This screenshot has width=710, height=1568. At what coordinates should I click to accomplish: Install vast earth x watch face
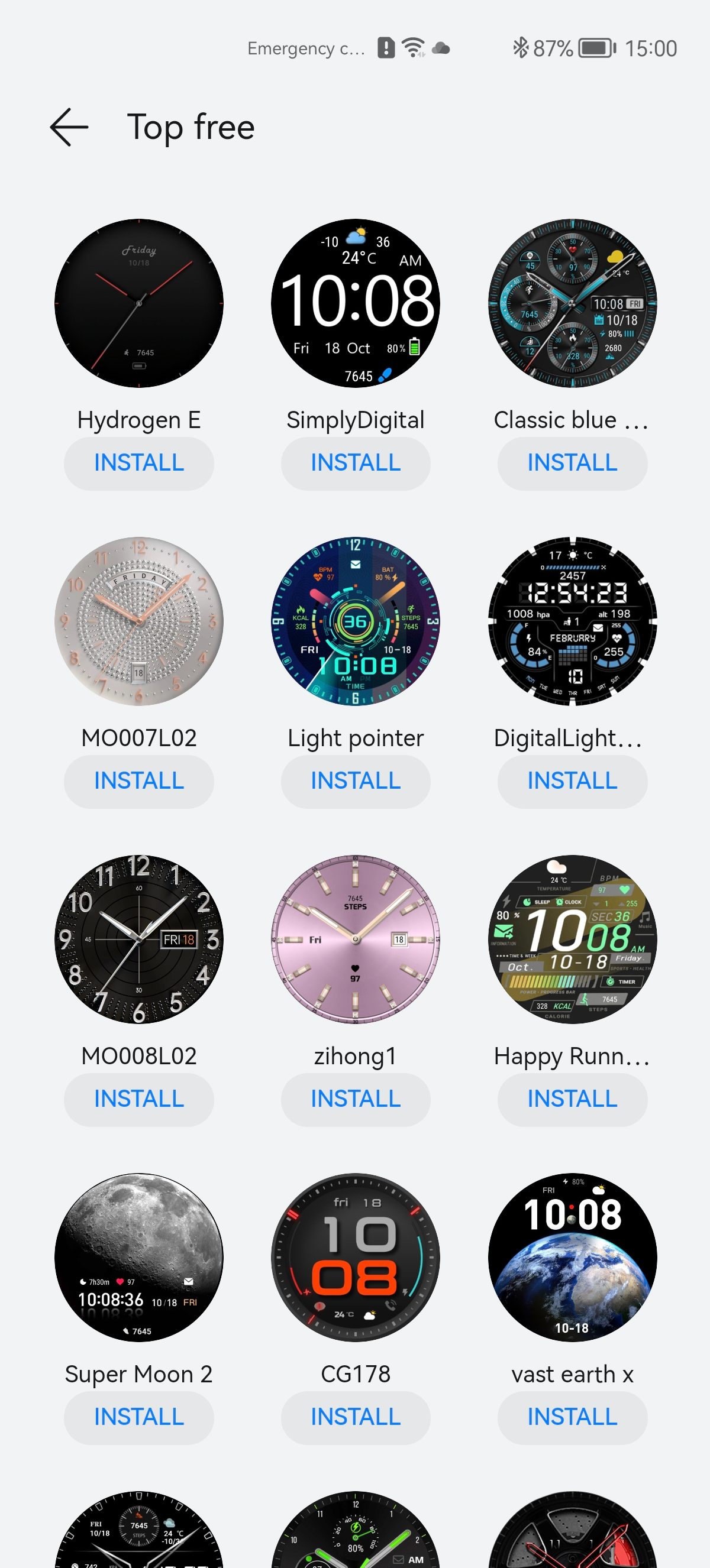click(572, 1417)
